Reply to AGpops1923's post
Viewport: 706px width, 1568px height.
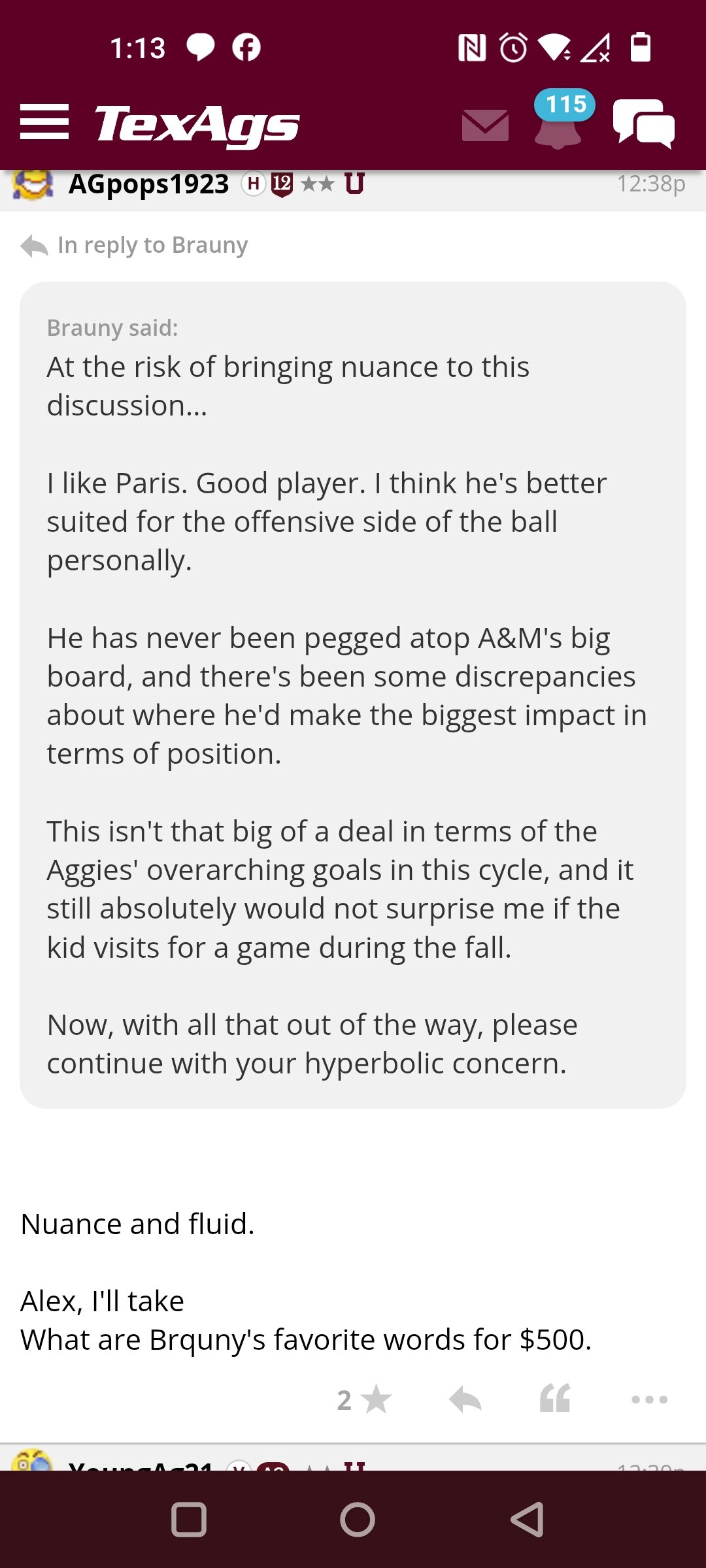point(465,1400)
